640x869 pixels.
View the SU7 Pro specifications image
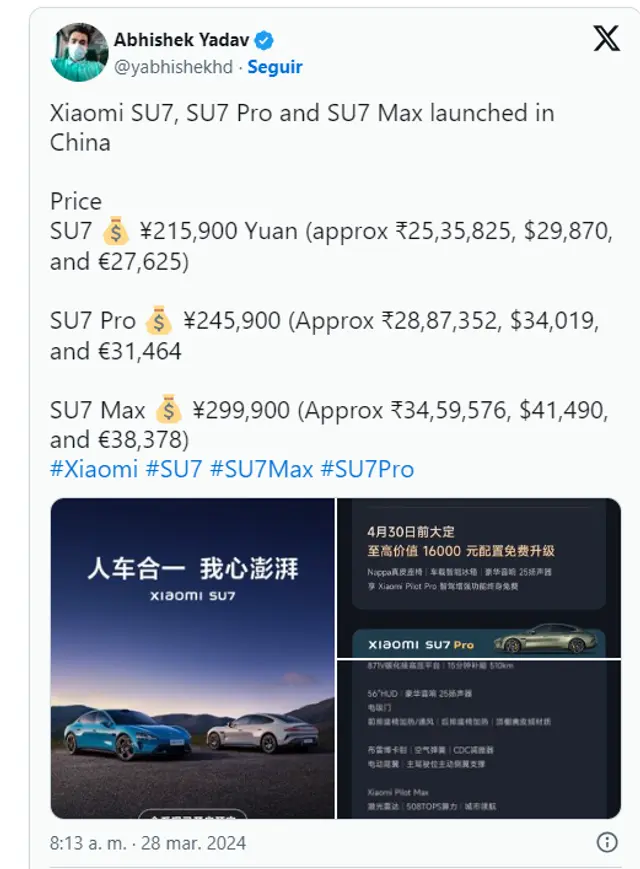tap(478, 738)
